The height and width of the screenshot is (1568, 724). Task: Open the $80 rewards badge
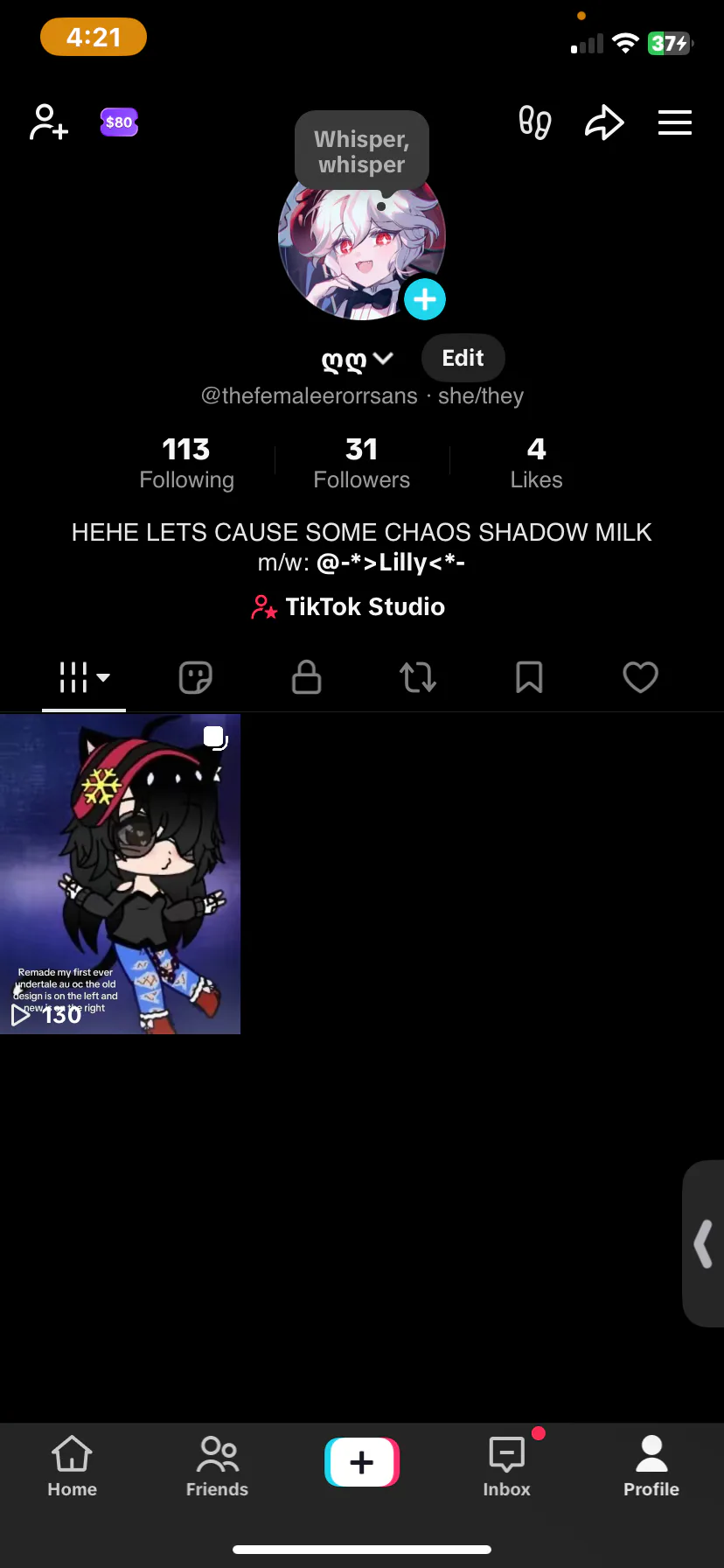119,122
